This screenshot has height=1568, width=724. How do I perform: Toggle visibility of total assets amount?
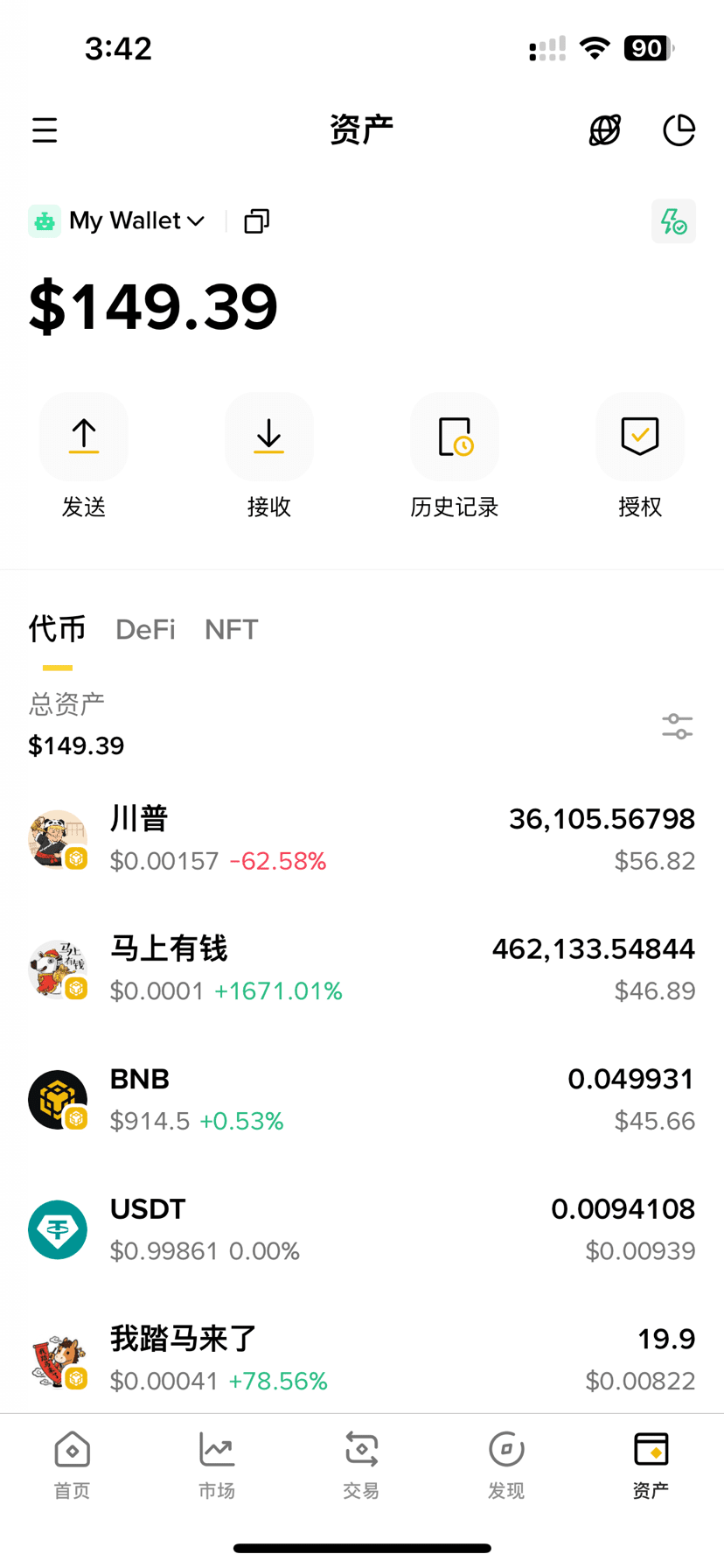pyautogui.click(x=153, y=304)
